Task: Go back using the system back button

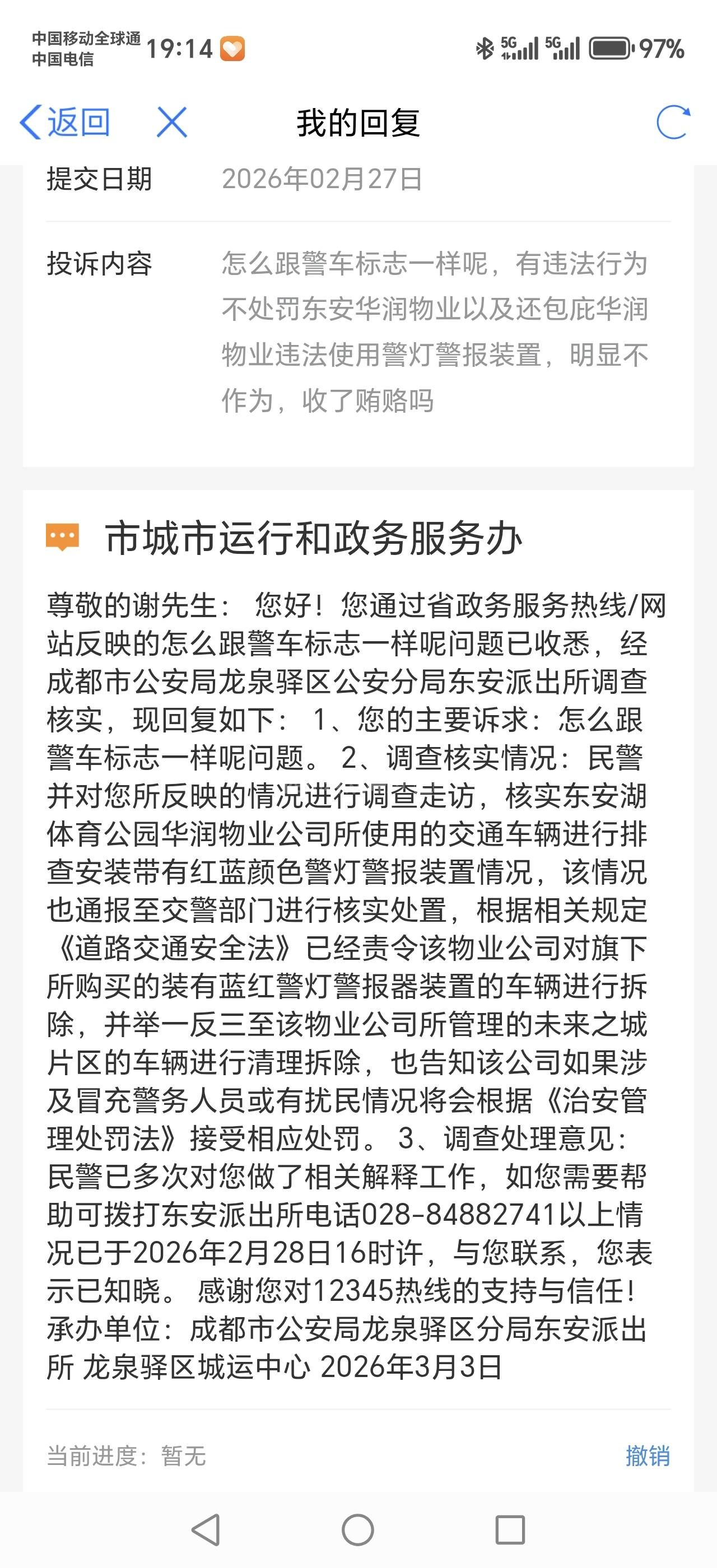Action: tap(206, 1530)
